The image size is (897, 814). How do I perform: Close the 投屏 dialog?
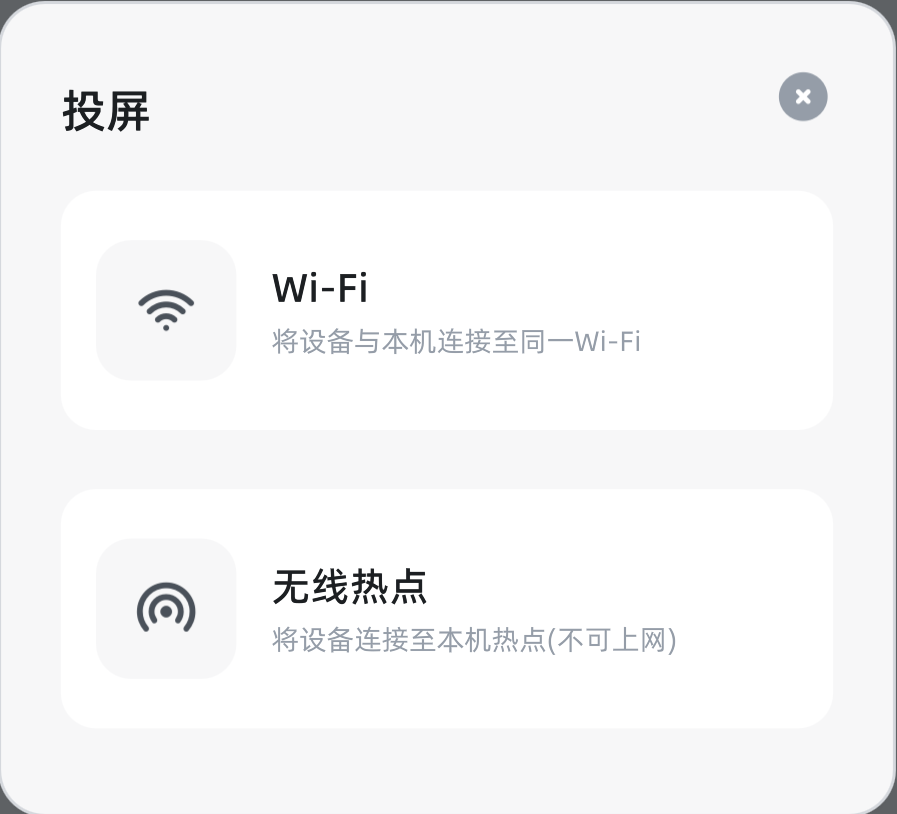[x=803, y=97]
